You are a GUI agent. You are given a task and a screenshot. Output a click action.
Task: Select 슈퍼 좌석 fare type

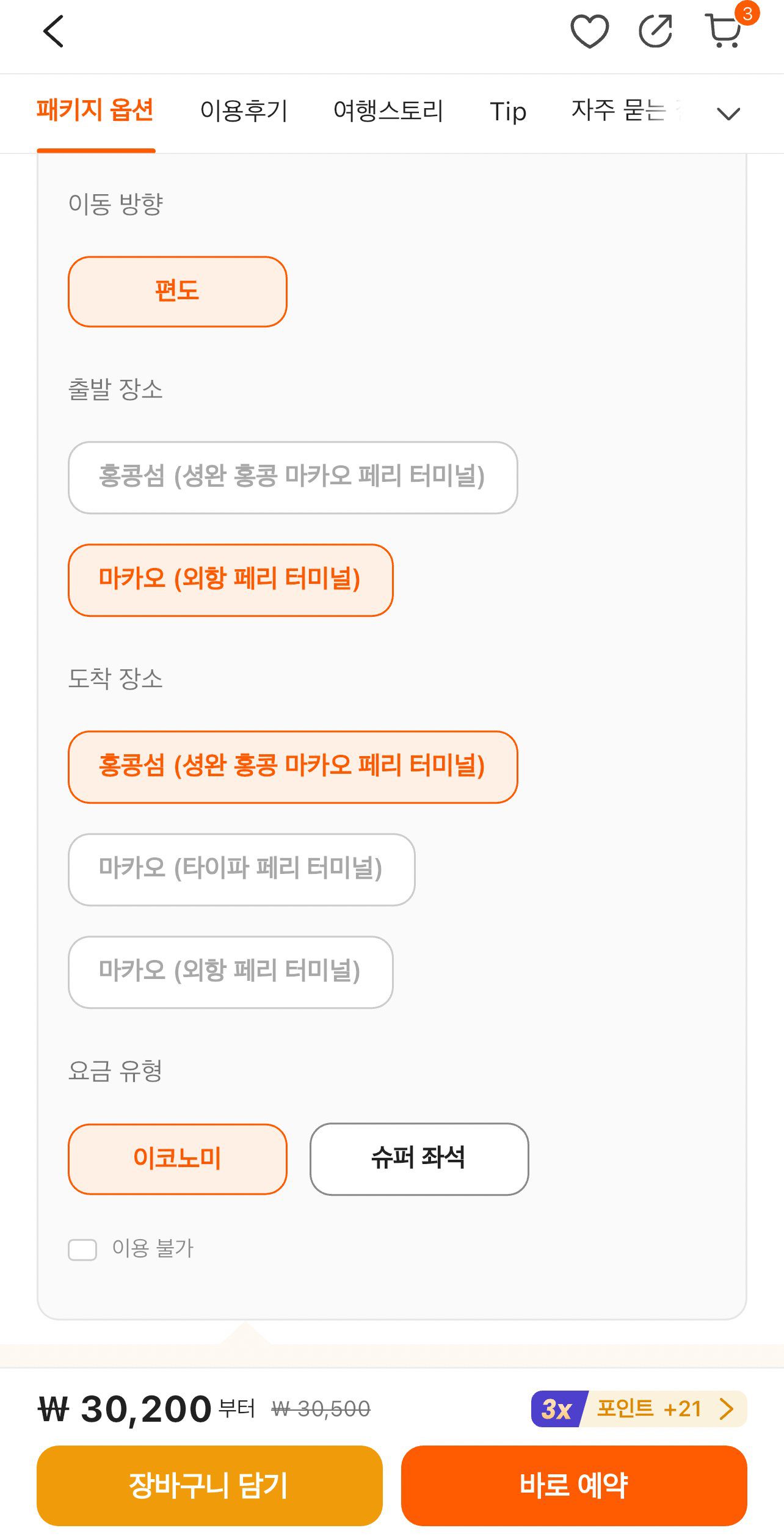[419, 1159]
